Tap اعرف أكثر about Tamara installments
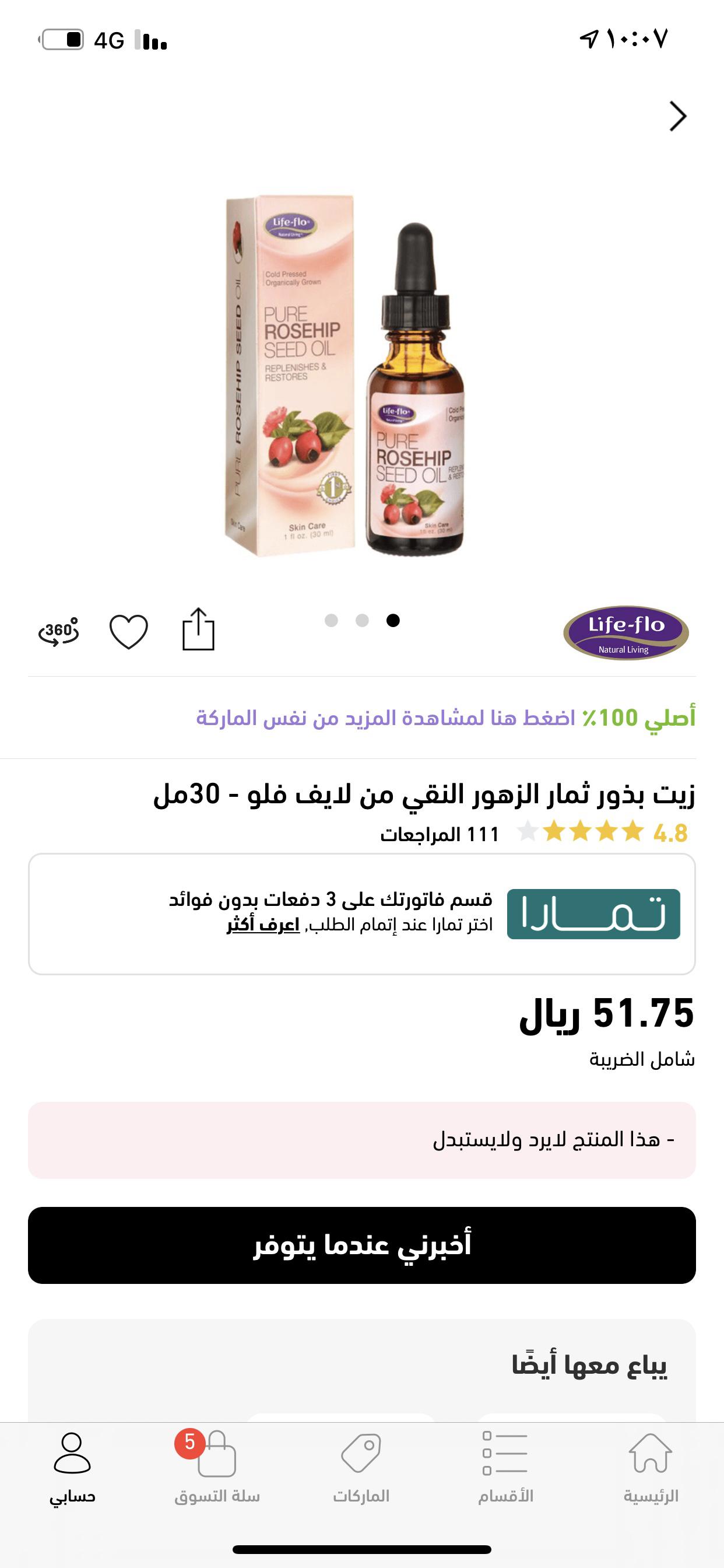Image resolution: width=724 pixels, height=1568 pixels. (263, 925)
